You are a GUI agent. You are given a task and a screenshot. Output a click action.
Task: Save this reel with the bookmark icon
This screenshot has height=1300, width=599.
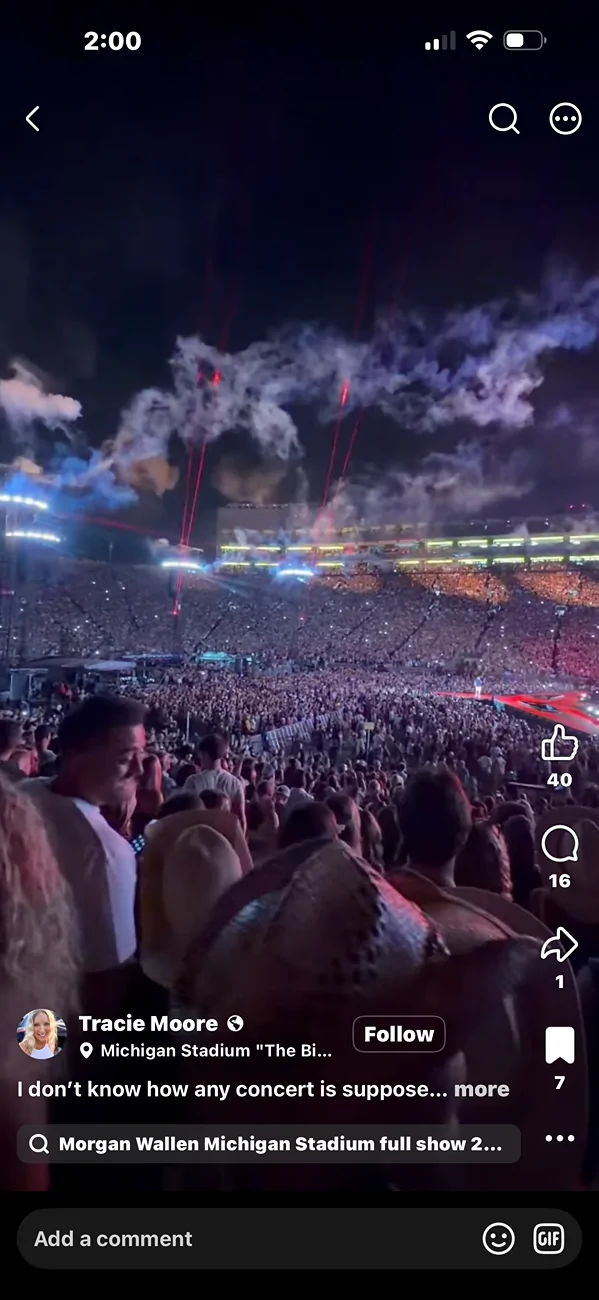pyautogui.click(x=560, y=1045)
